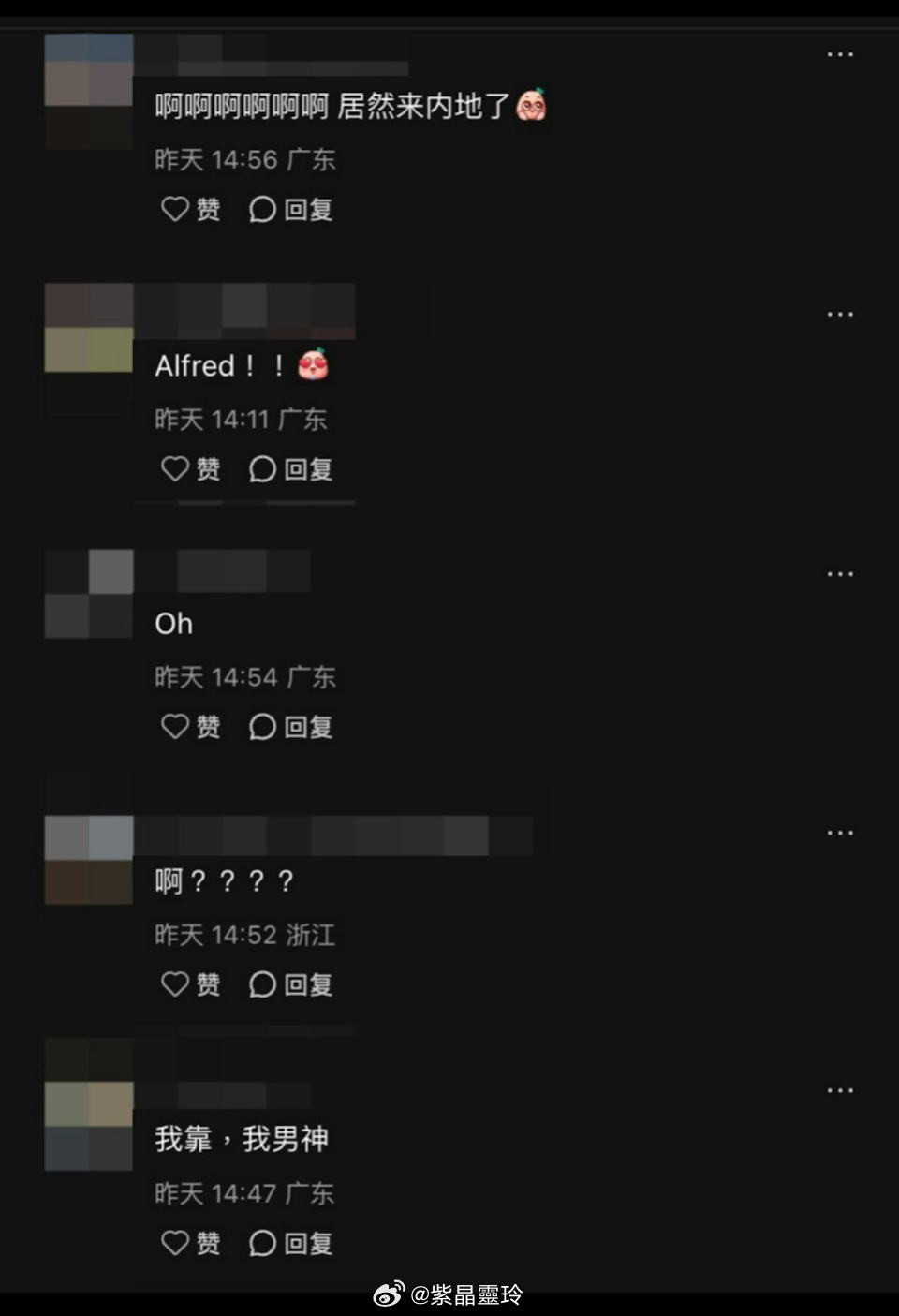Reply to the 'Alfred！！' comment

click(x=290, y=468)
